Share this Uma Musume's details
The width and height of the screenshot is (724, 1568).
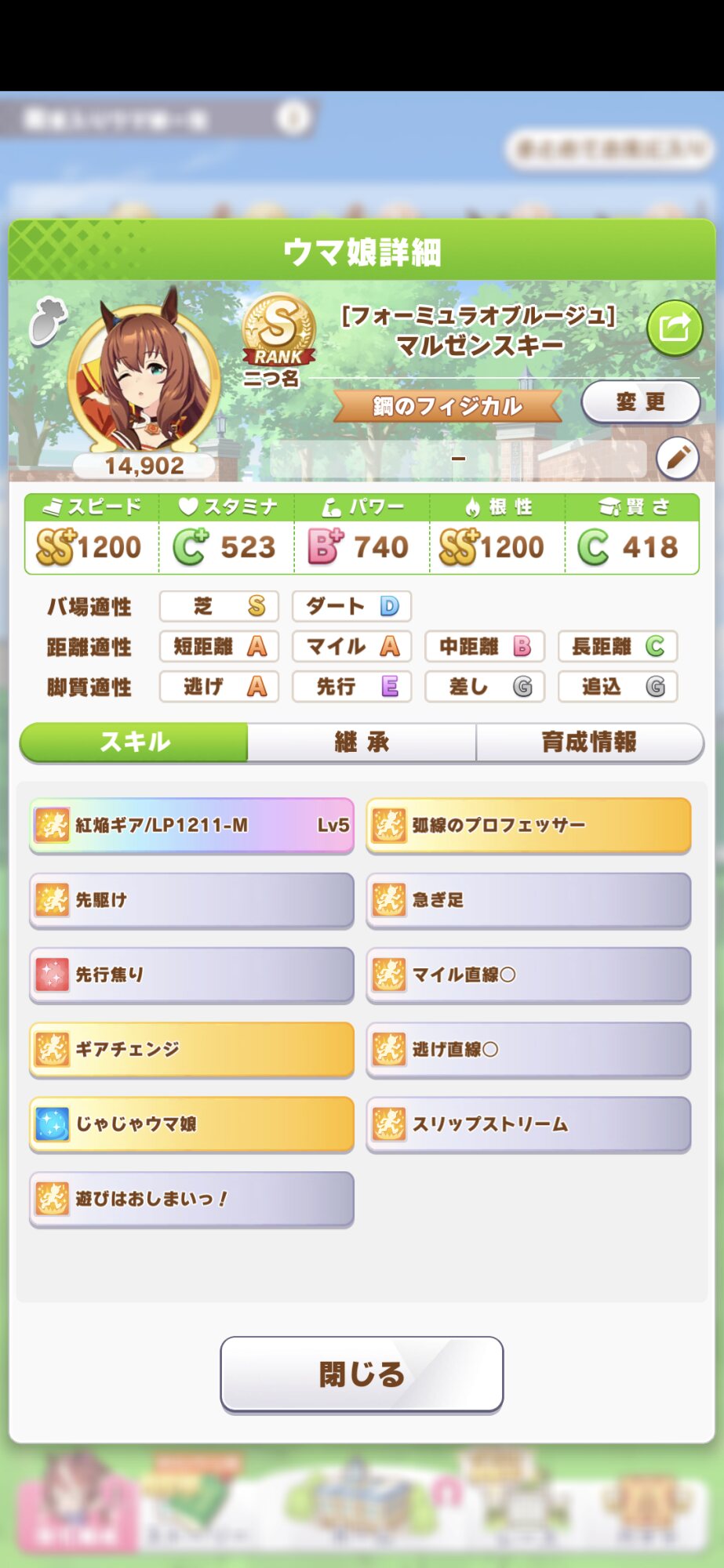coord(674,328)
